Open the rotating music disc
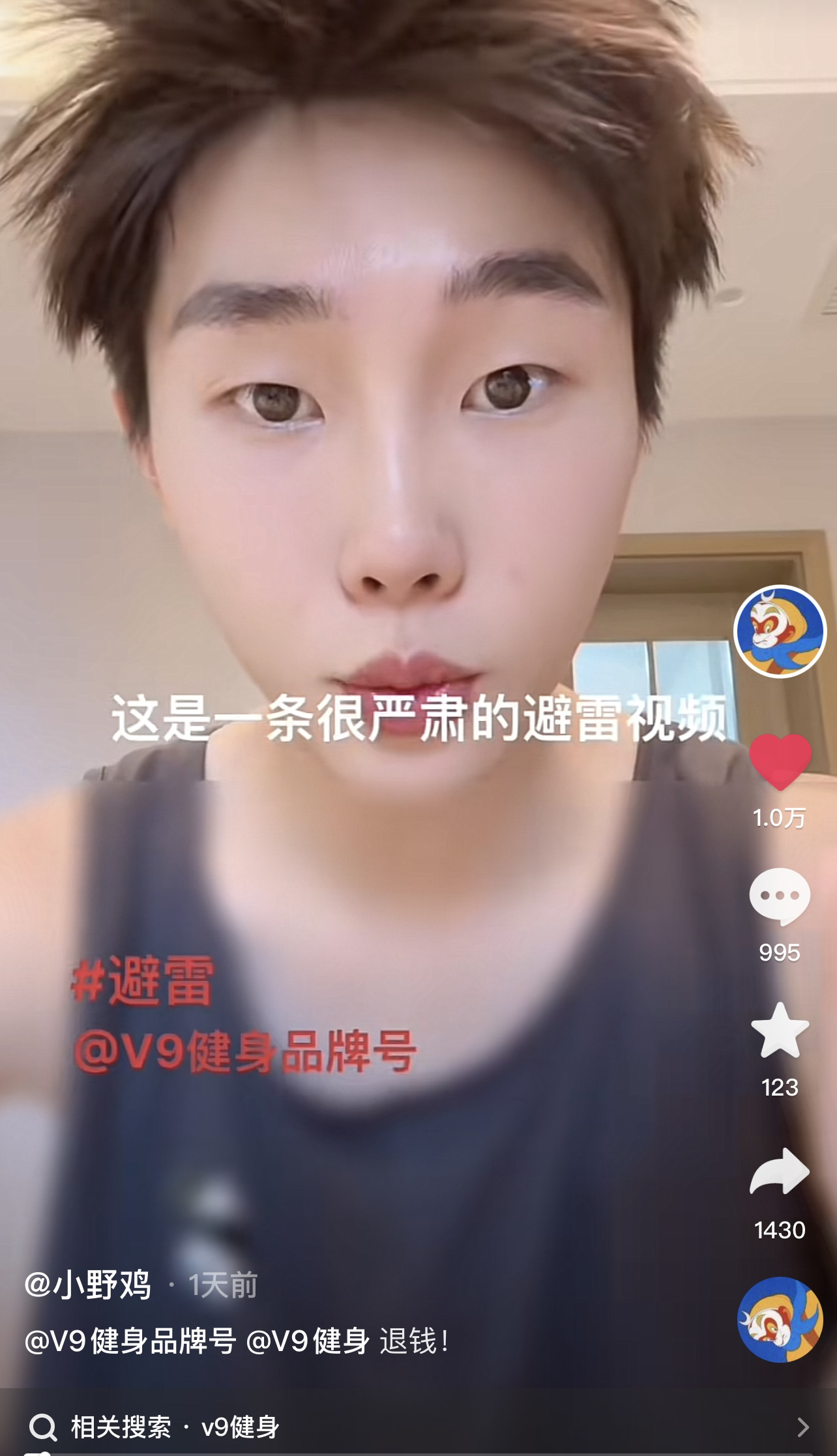 [x=780, y=1320]
